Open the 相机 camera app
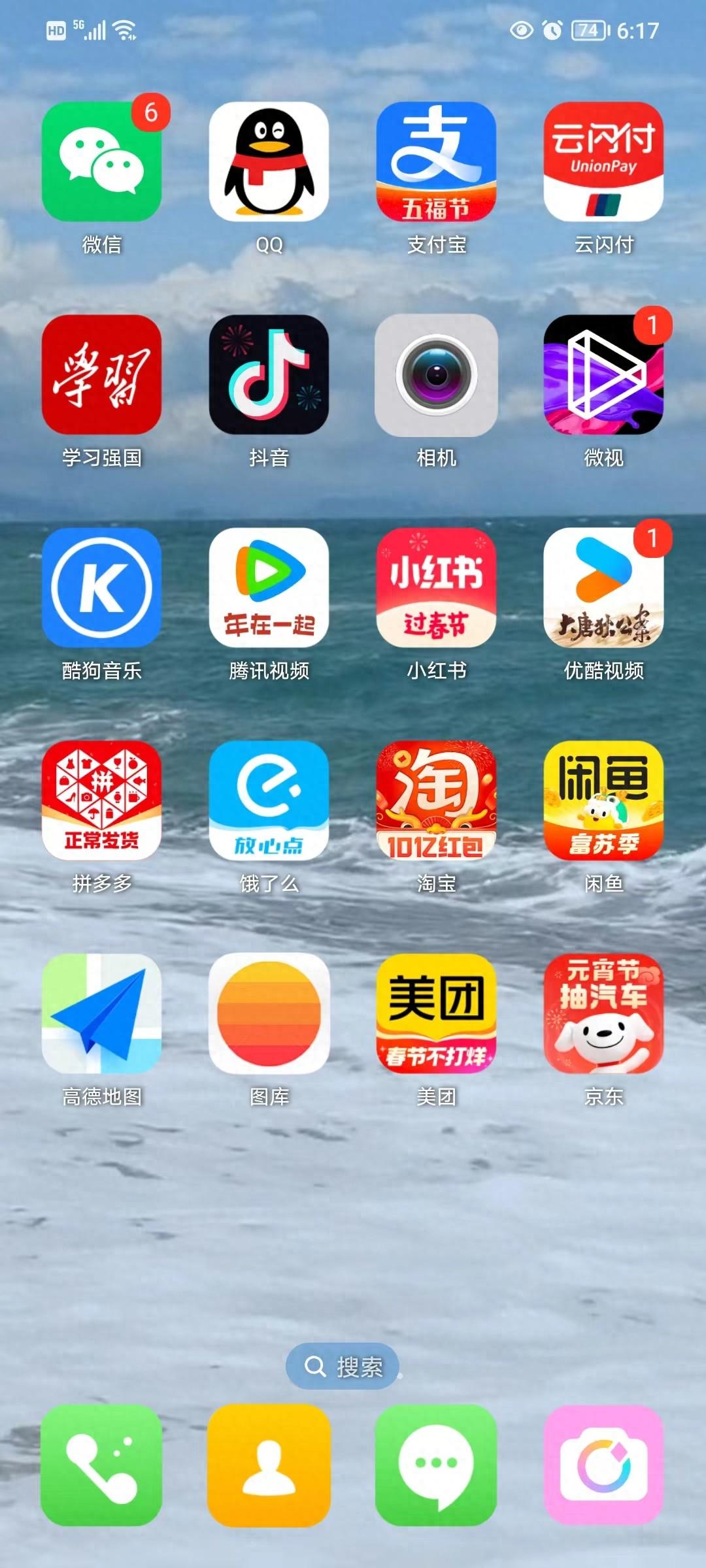 (436, 375)
